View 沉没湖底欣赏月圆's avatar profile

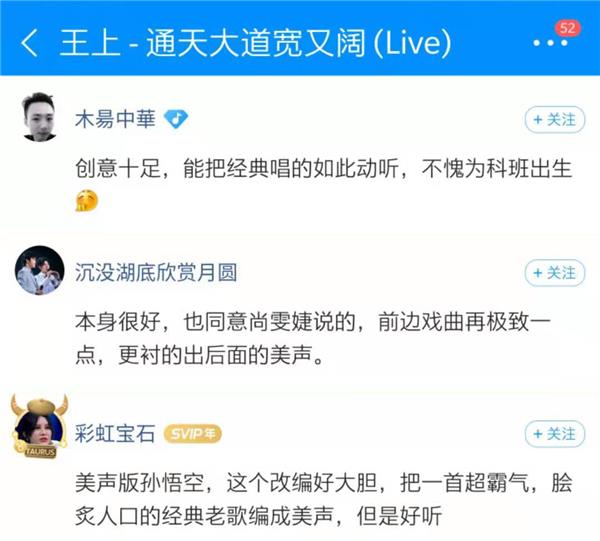(x=40, y=270)
